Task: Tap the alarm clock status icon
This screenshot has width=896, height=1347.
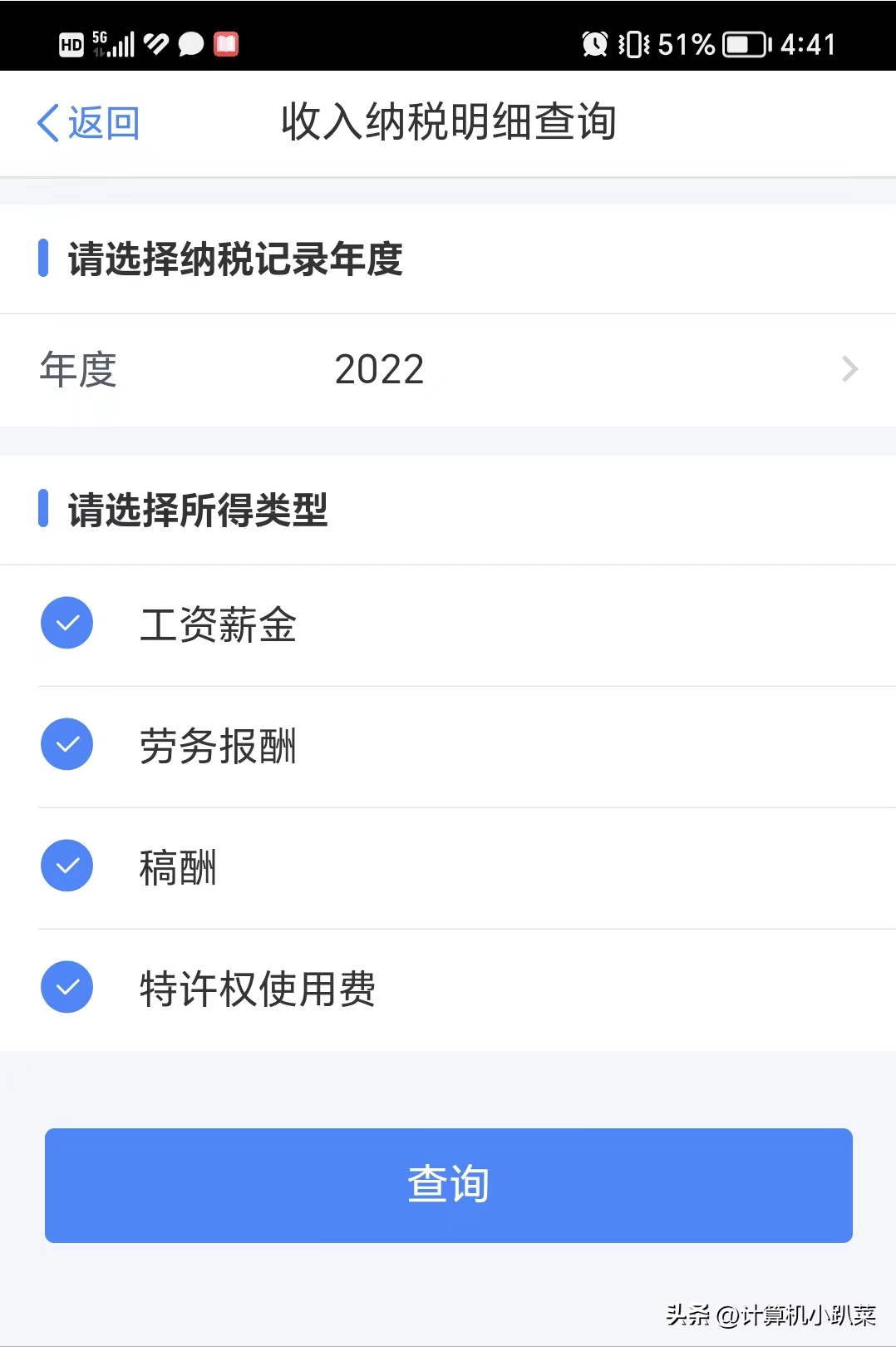Action: (x=597, y=43)
